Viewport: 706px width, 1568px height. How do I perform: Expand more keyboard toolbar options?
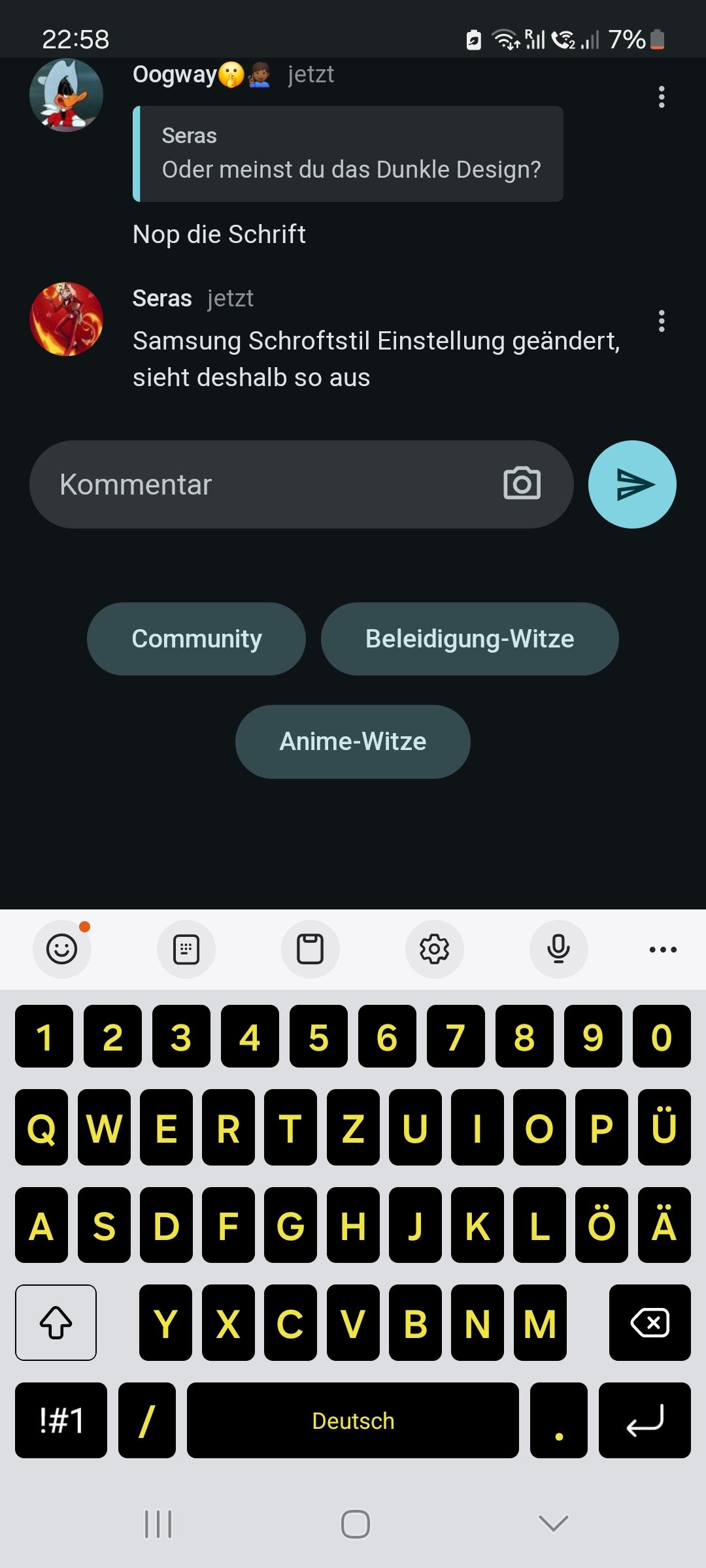coord(663,949)
